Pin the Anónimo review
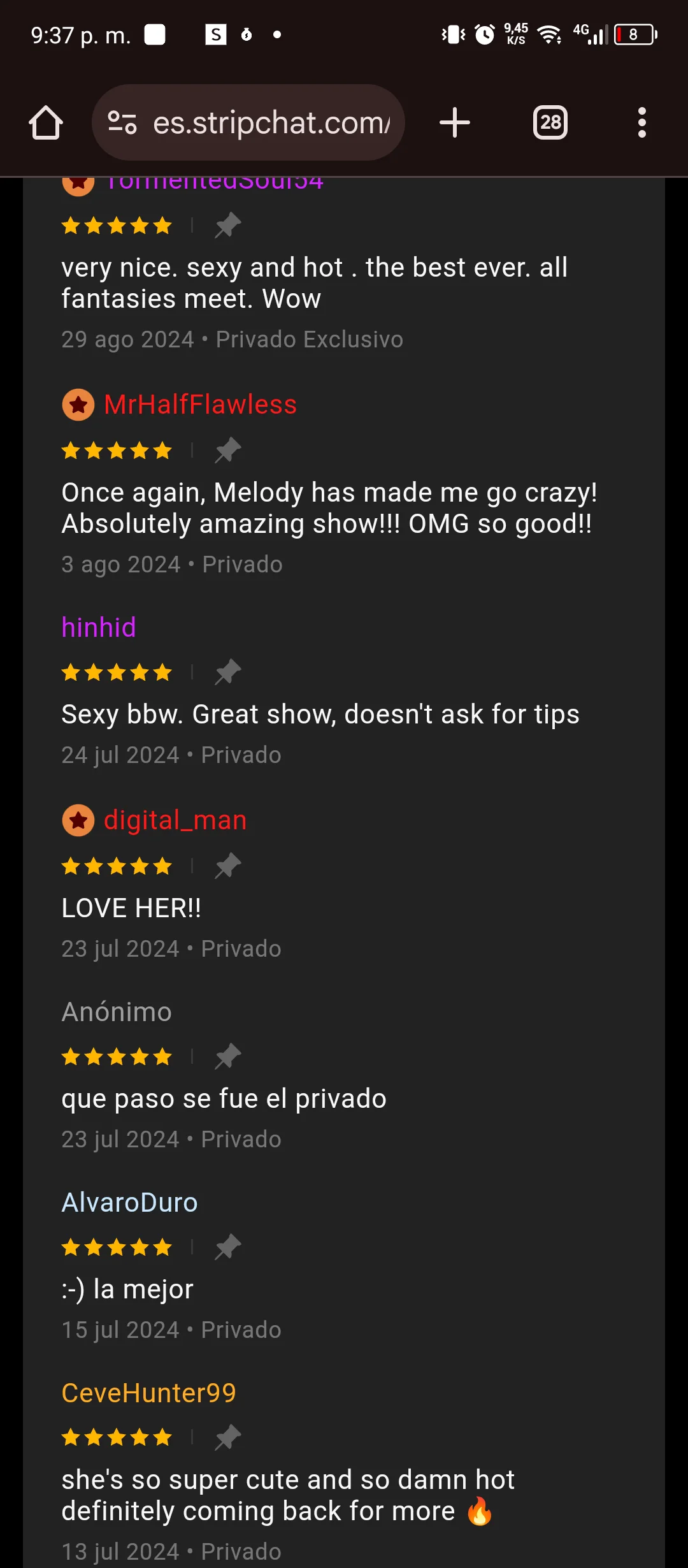688x1568 pixels. coord(227,1057)
